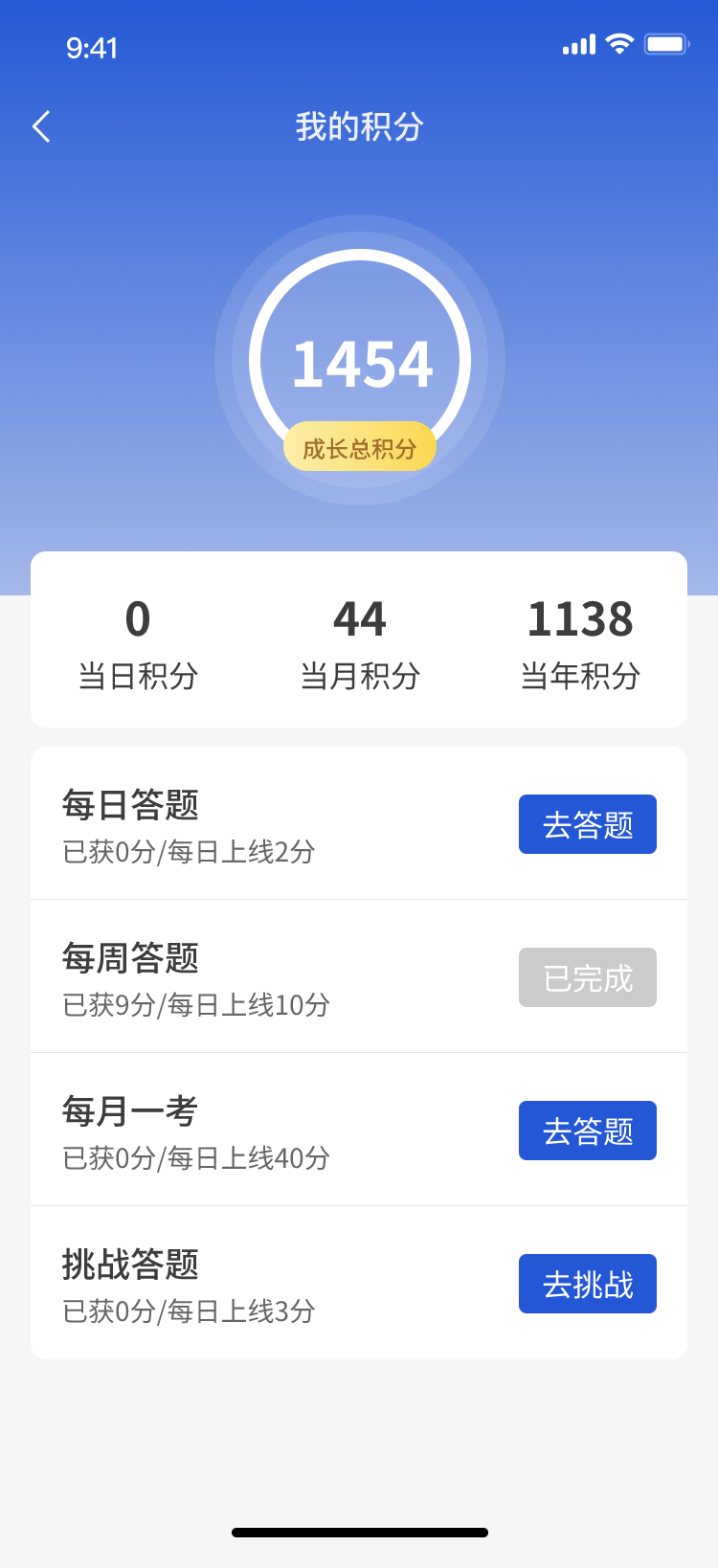Image resolution: width=718 pixels, height=1568 pixels.
Task: Click the circular points ring showing 1454
Action: coord(359,362)
